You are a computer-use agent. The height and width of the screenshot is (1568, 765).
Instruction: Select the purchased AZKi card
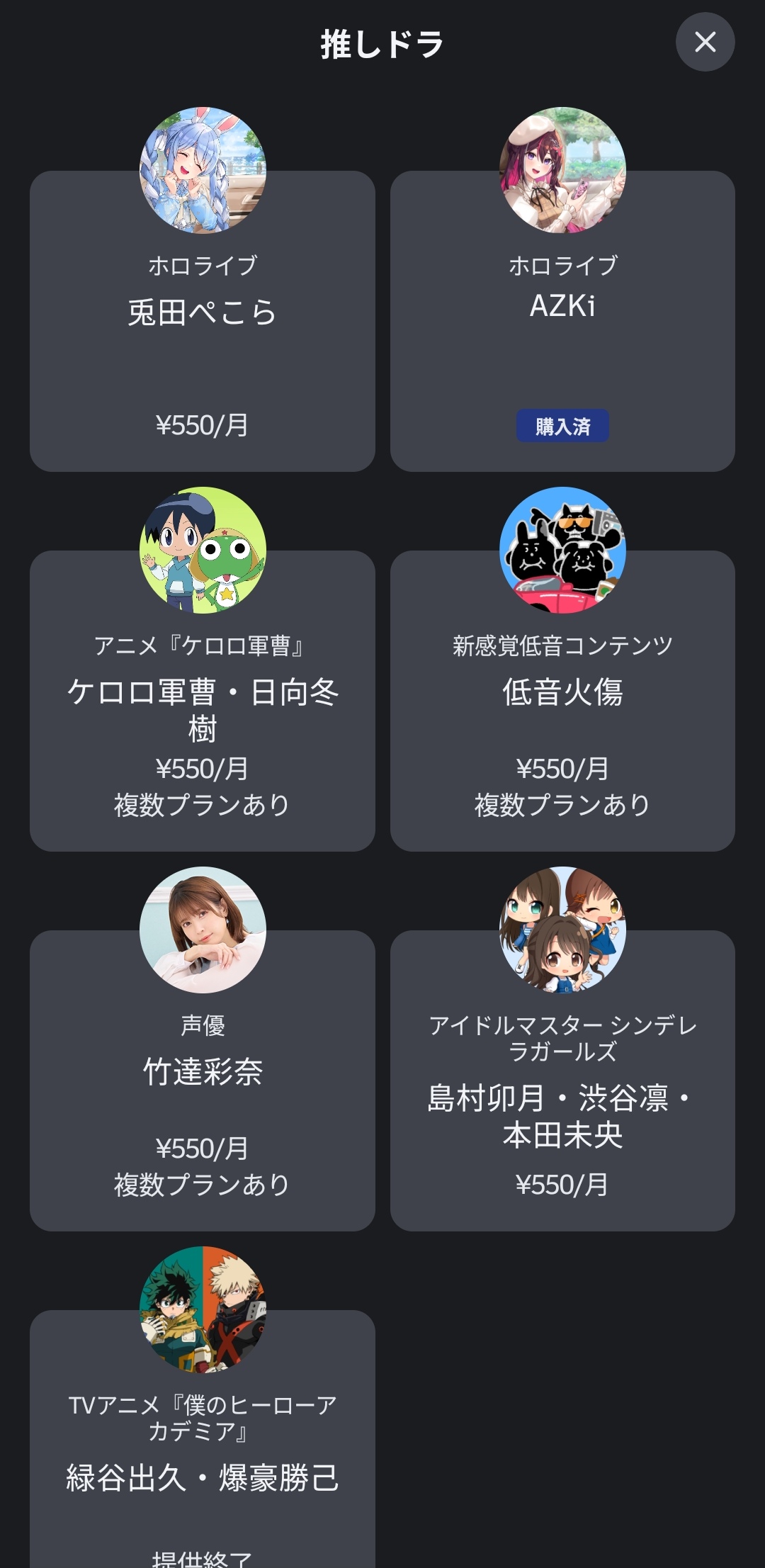[x=562, y=326]
